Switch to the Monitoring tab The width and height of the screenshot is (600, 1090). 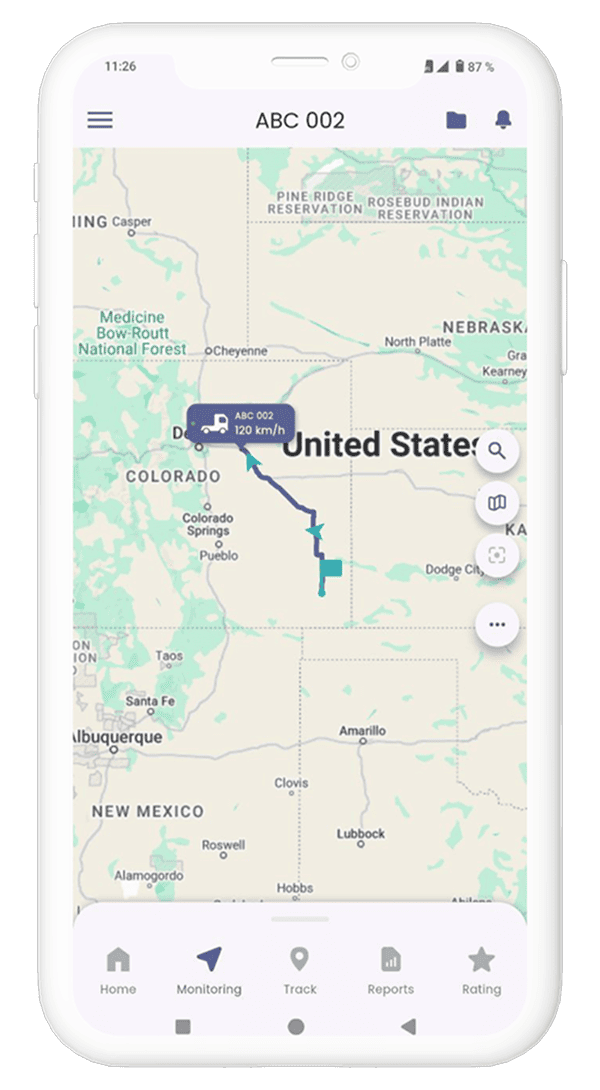209,971
